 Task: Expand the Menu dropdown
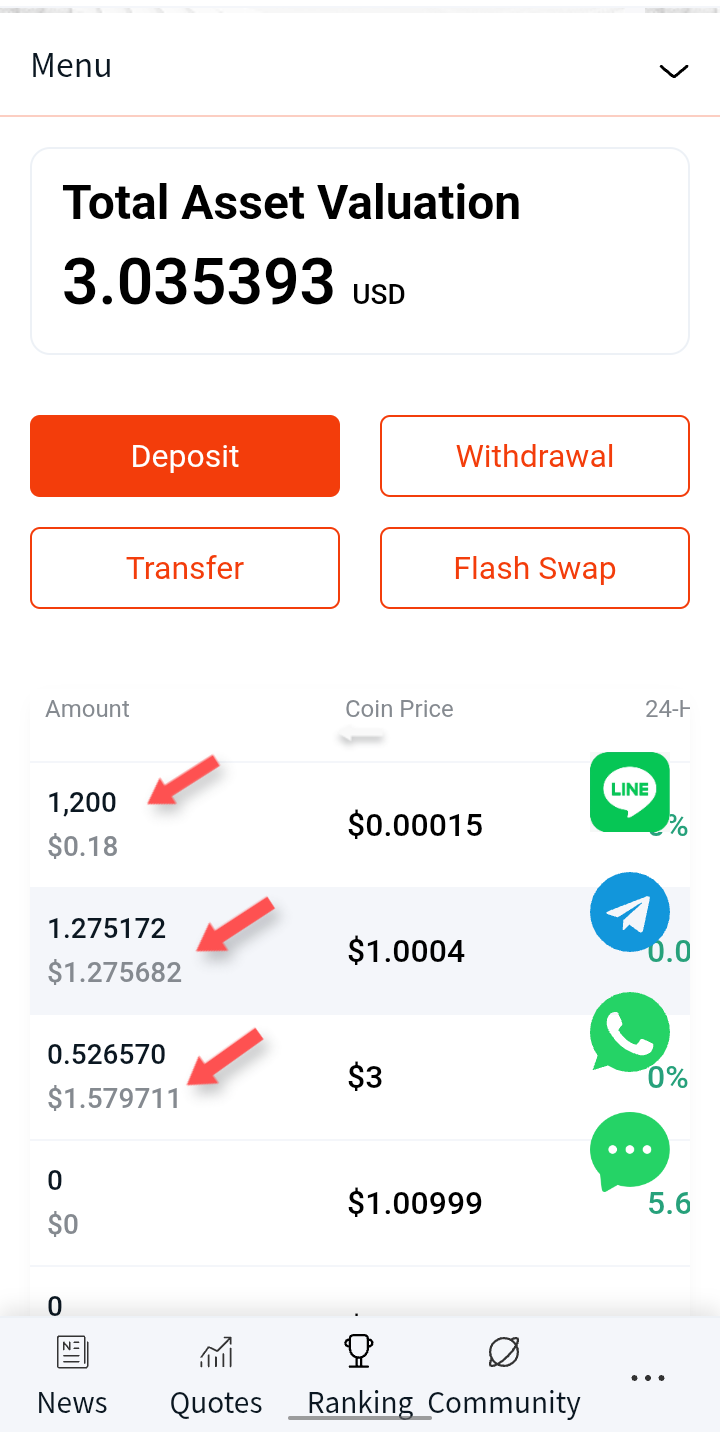click(673, 70)
